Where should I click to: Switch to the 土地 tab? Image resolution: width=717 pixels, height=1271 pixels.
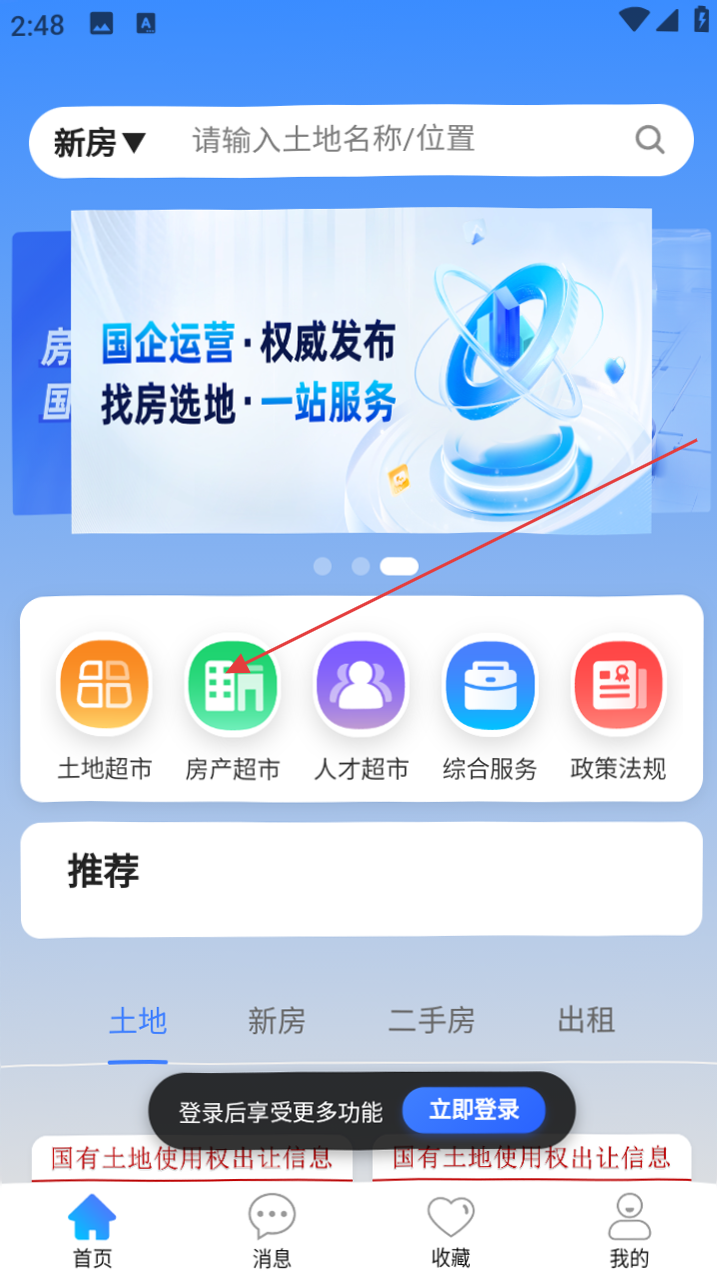pos(138,1021)
